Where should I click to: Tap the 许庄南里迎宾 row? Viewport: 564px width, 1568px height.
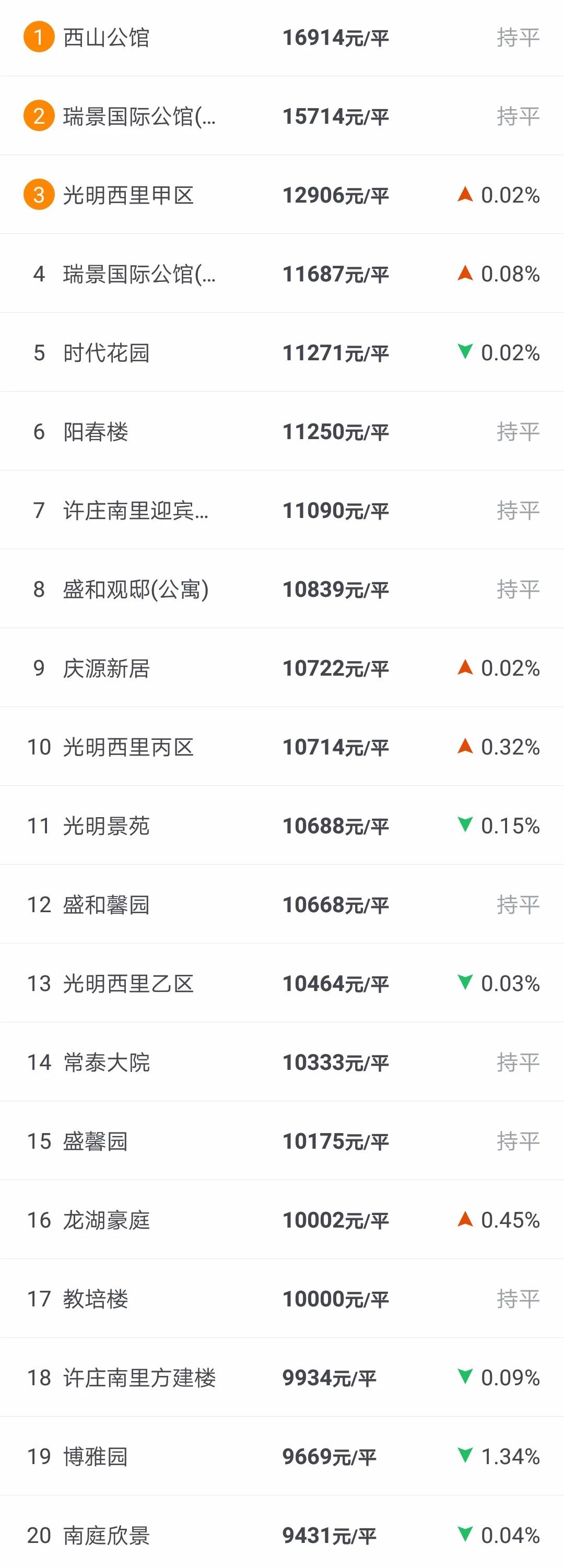point(135,511)
